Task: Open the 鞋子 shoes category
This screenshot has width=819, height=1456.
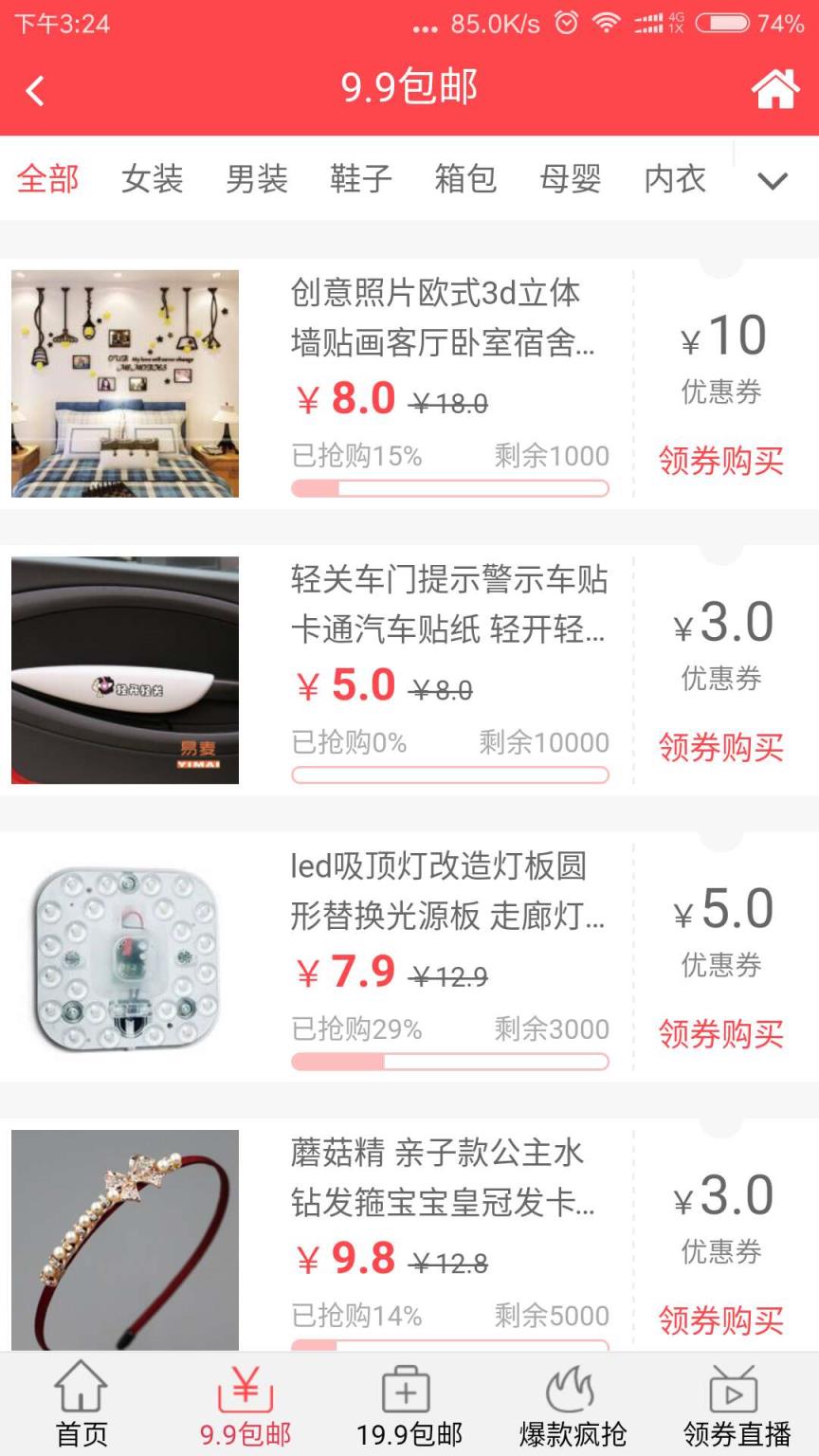Action: point(361,180)
